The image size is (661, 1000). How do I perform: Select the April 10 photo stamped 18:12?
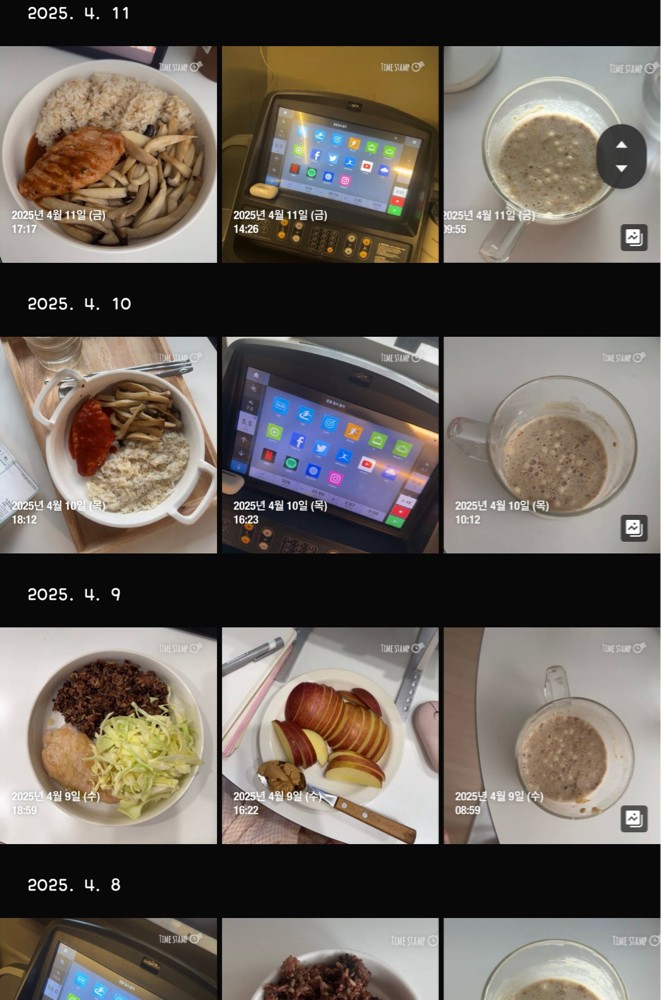tap(108, 445)
